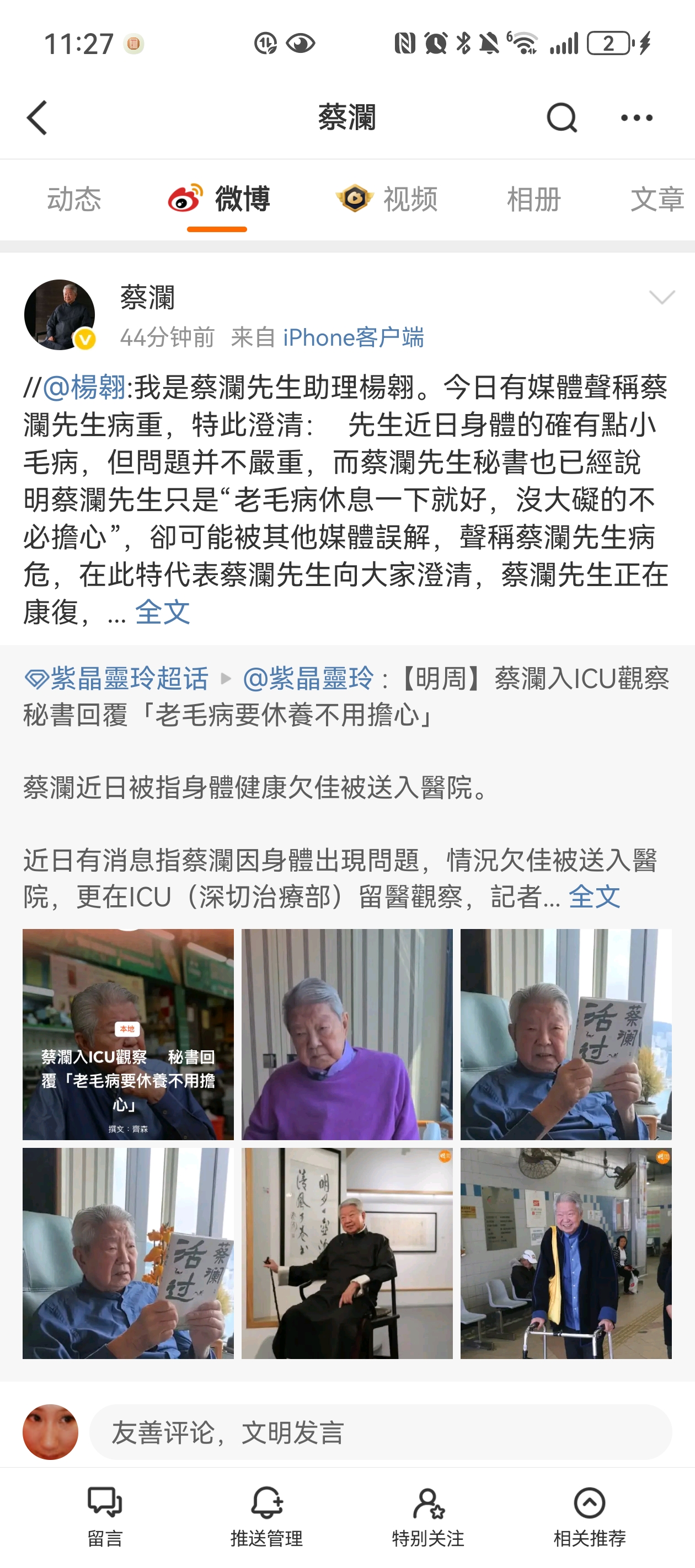Open 推送管理 push settings
This screenshot has height=1568, width=695.
tap(267, 1517)
